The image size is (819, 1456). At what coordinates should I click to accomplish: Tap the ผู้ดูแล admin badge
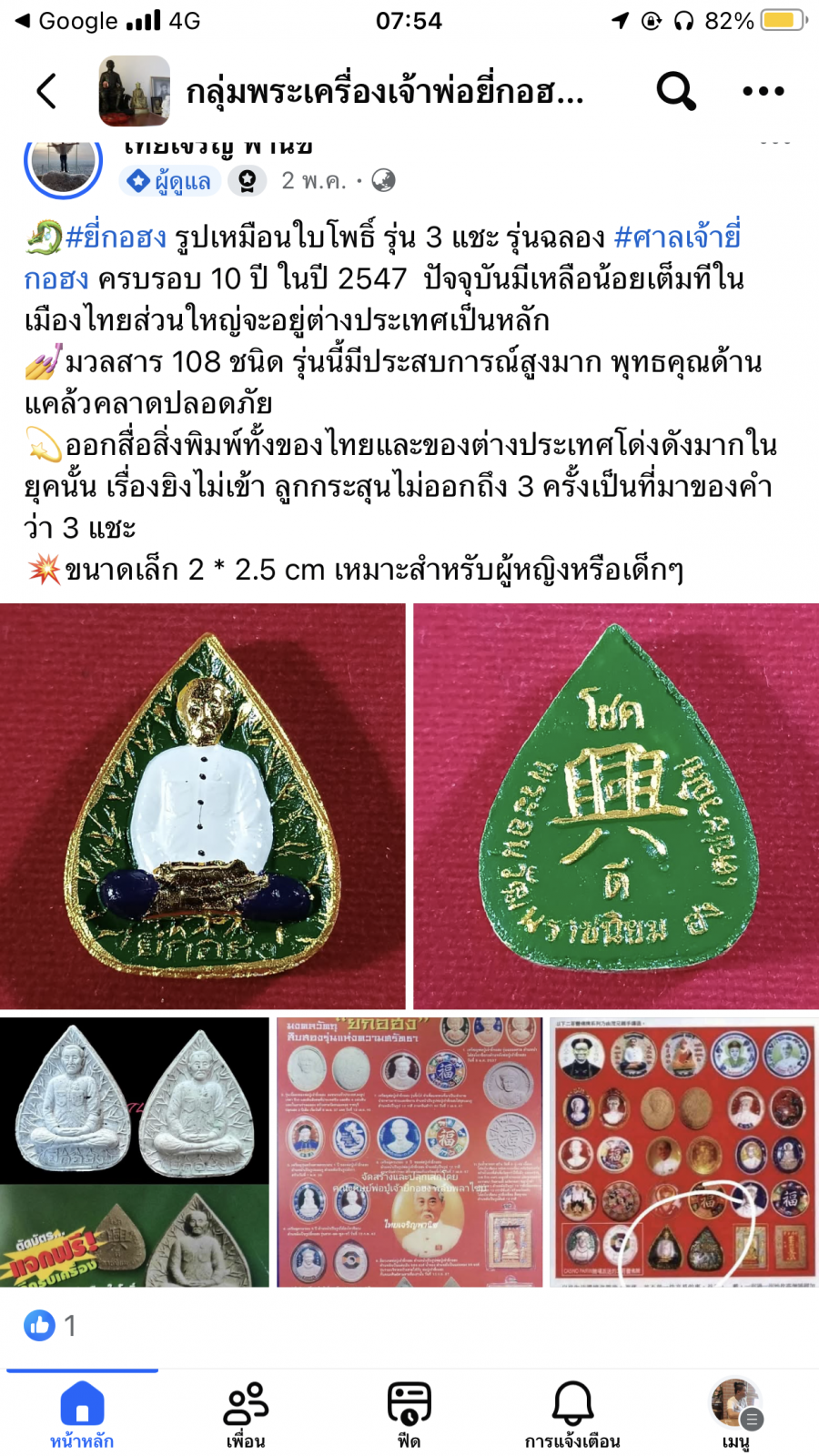click(169, 181)
